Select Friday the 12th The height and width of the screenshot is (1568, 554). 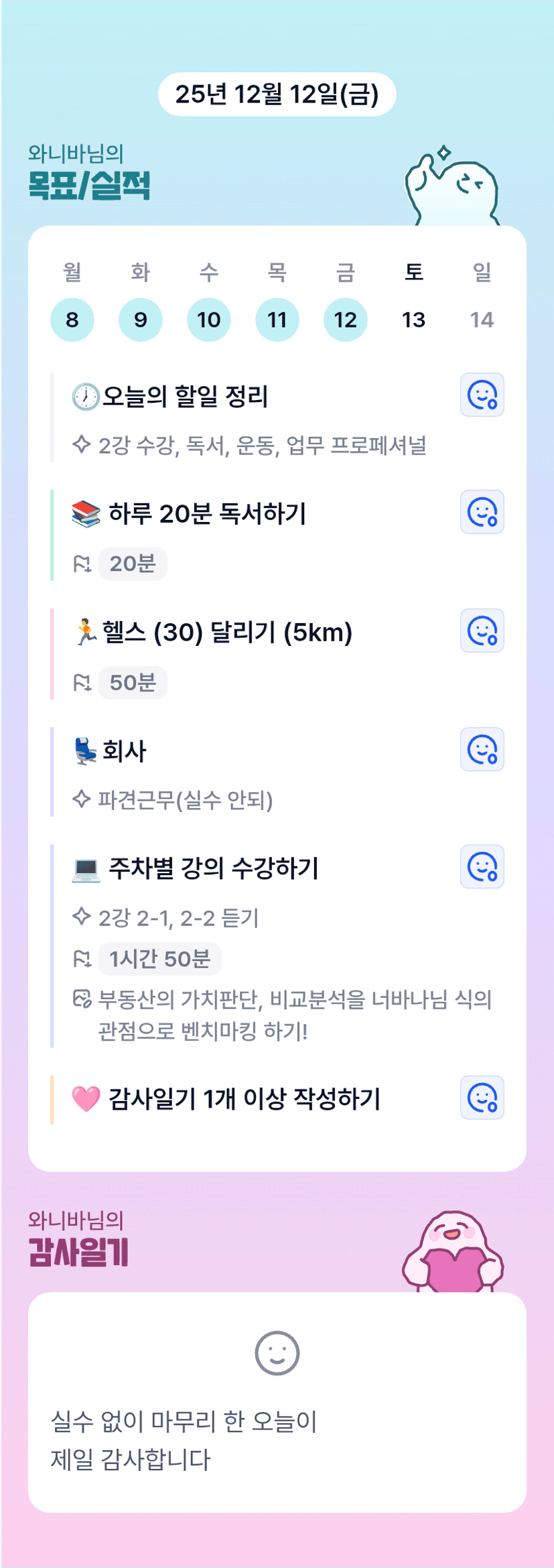[346, 320]
